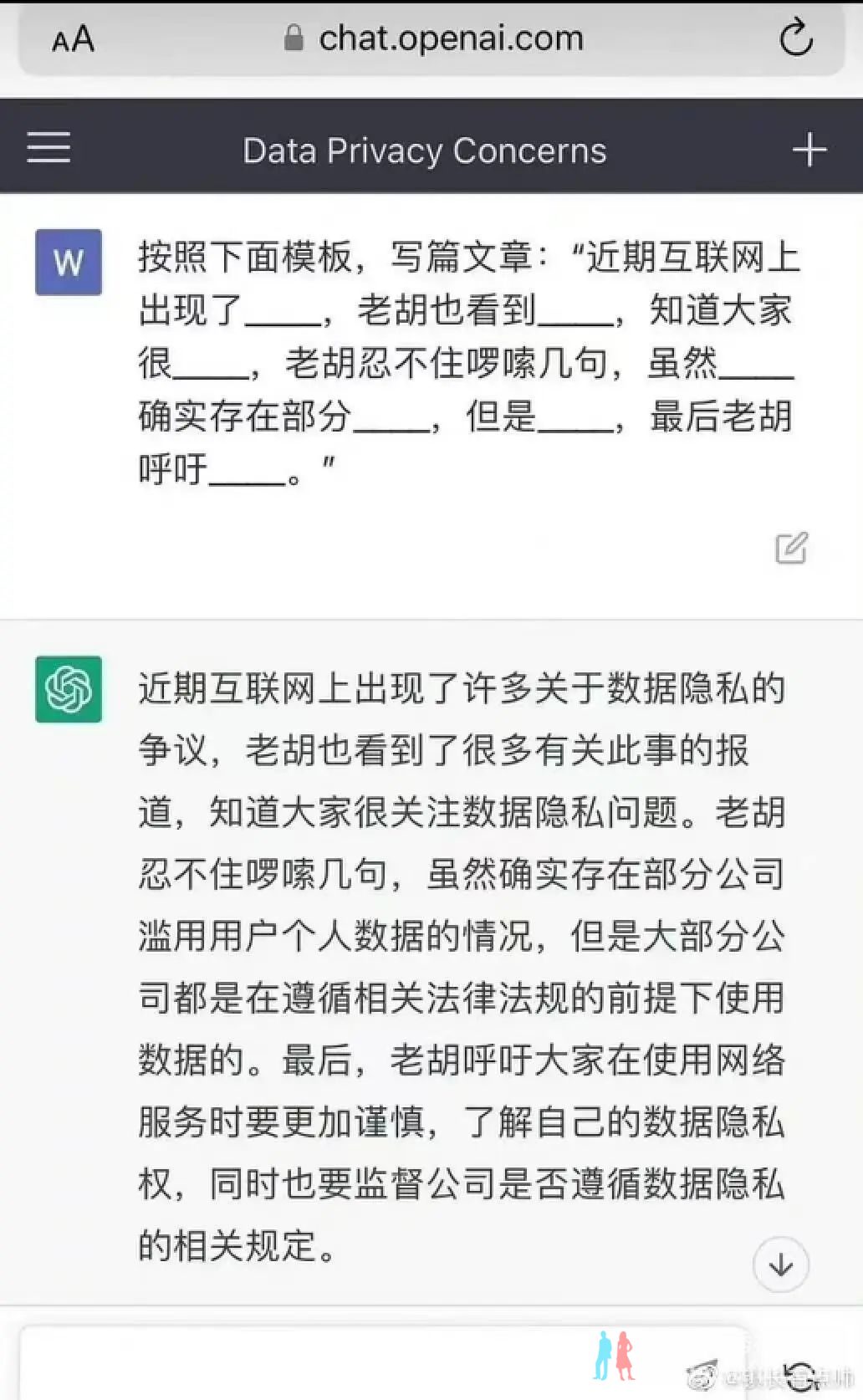Start a new chat with plus icon
Image resolution: width=863 pixels, height=1400 pixels.
(809, 150)
